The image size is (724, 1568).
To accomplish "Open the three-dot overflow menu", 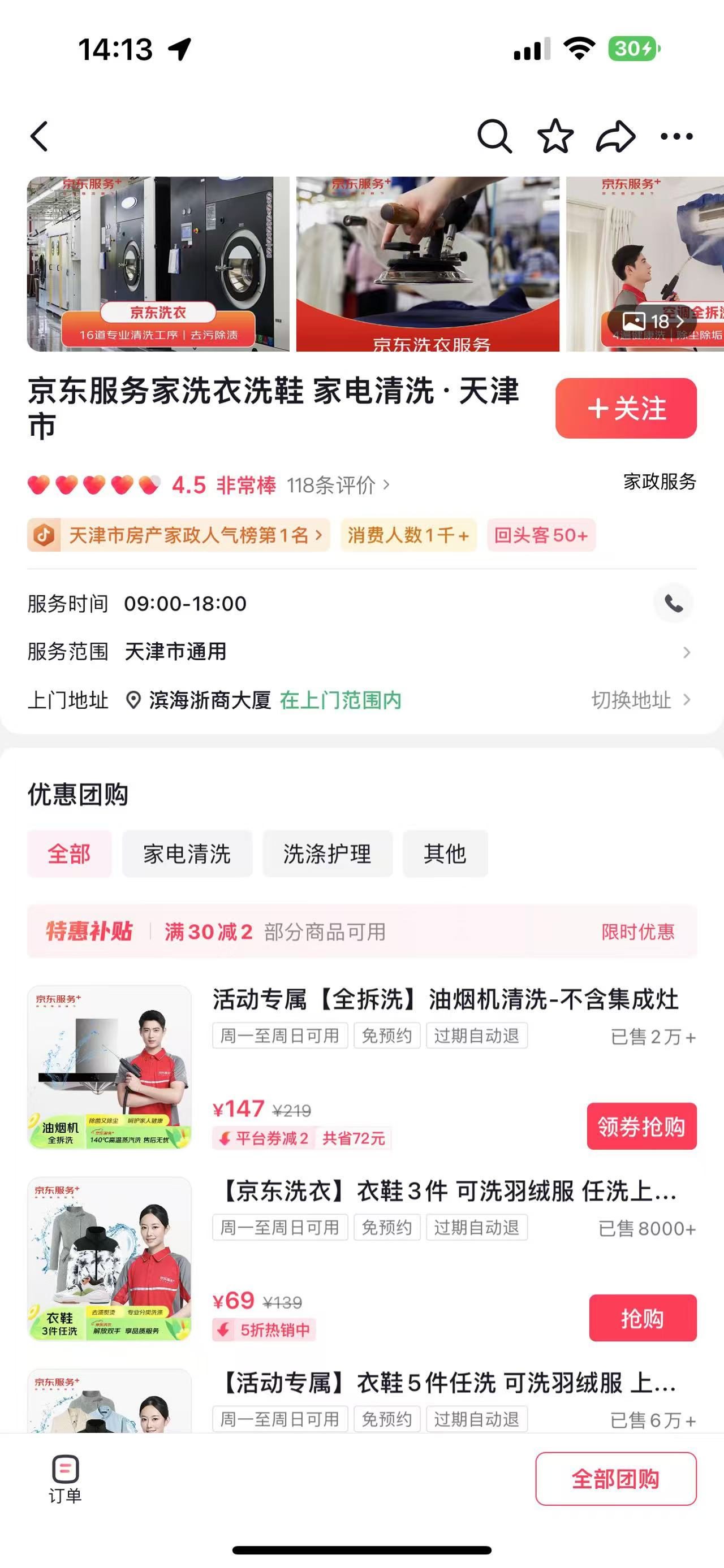I will pyautogui.click(x=676, y=136).
